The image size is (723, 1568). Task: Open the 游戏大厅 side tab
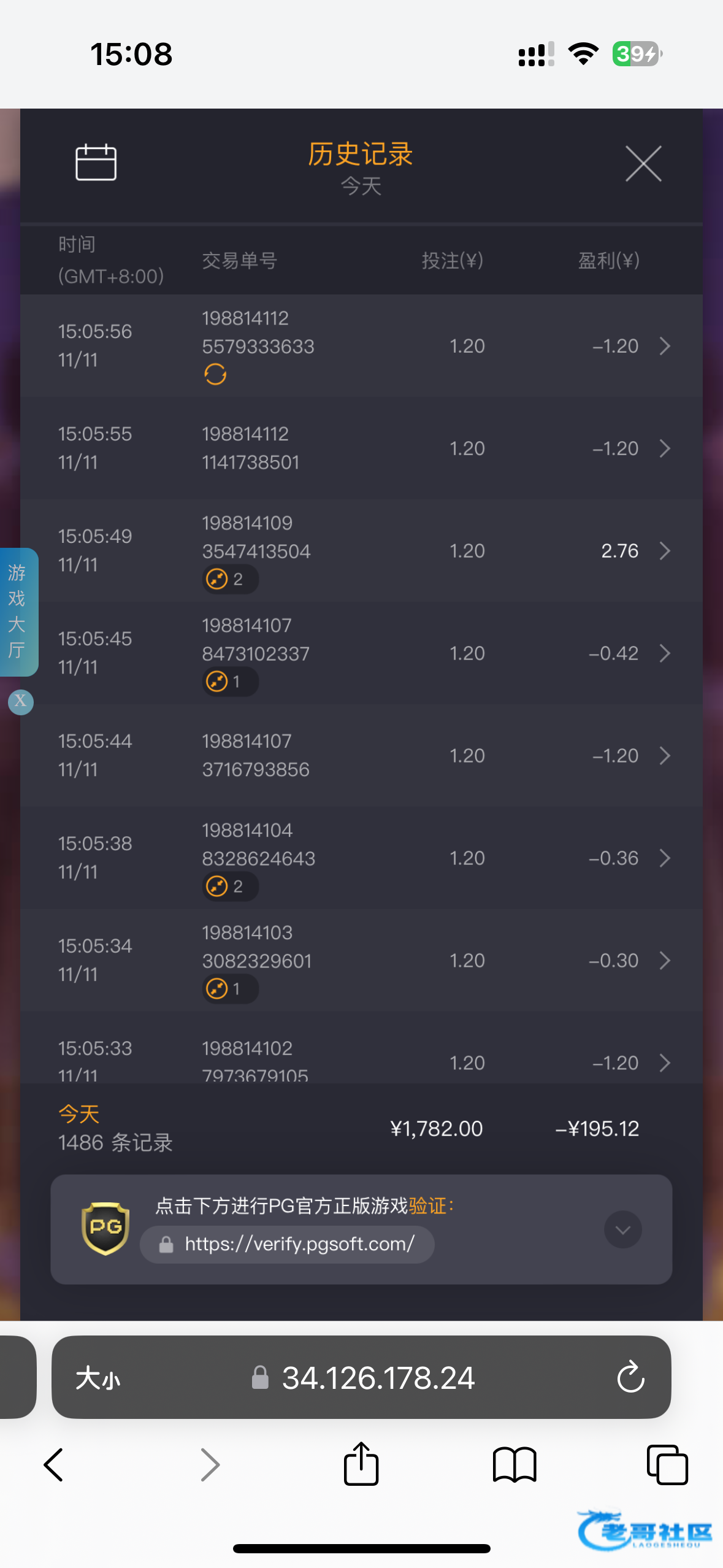click(17, 612)
